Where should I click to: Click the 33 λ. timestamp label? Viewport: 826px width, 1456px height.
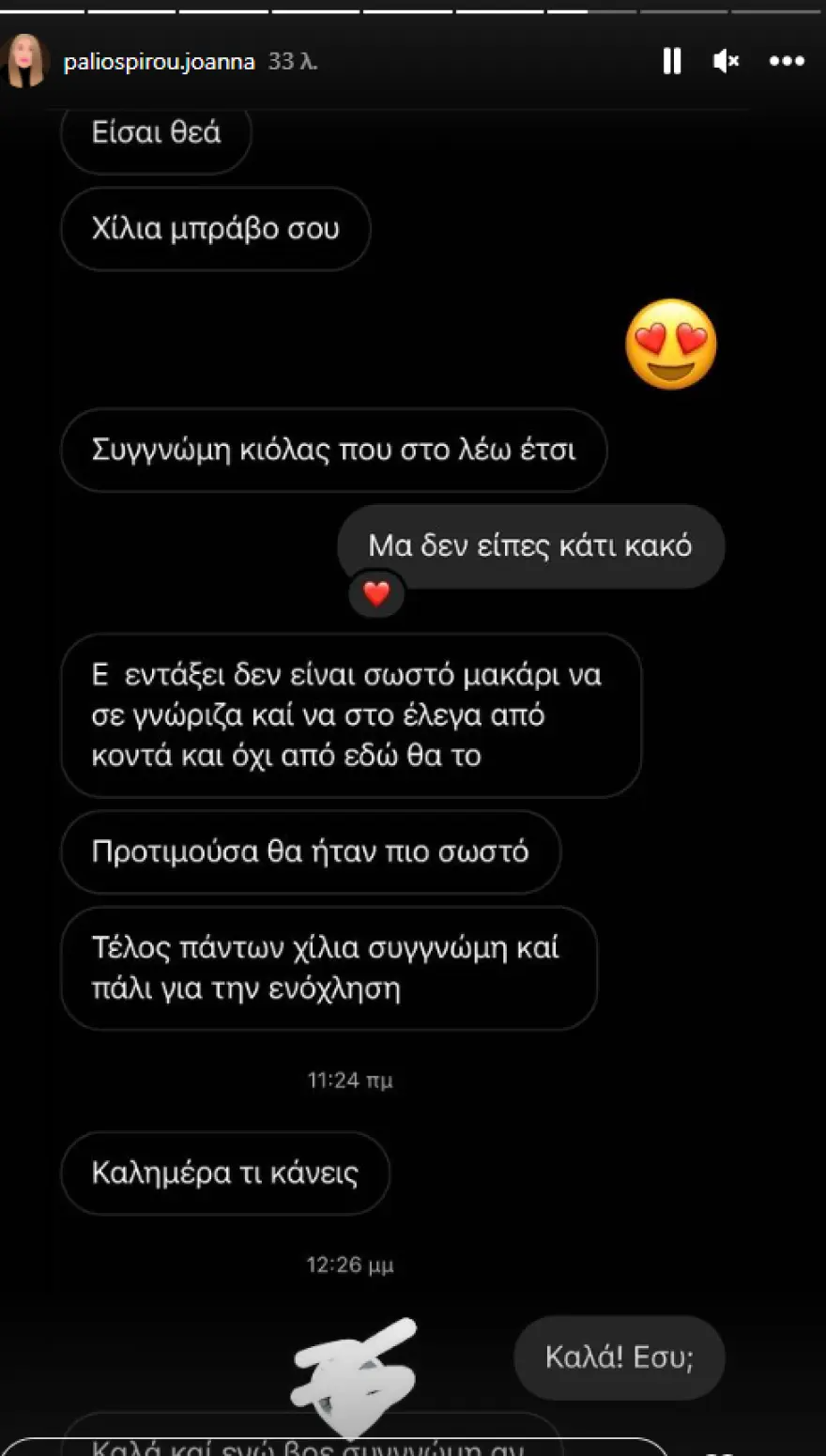(x=293, y=62)
